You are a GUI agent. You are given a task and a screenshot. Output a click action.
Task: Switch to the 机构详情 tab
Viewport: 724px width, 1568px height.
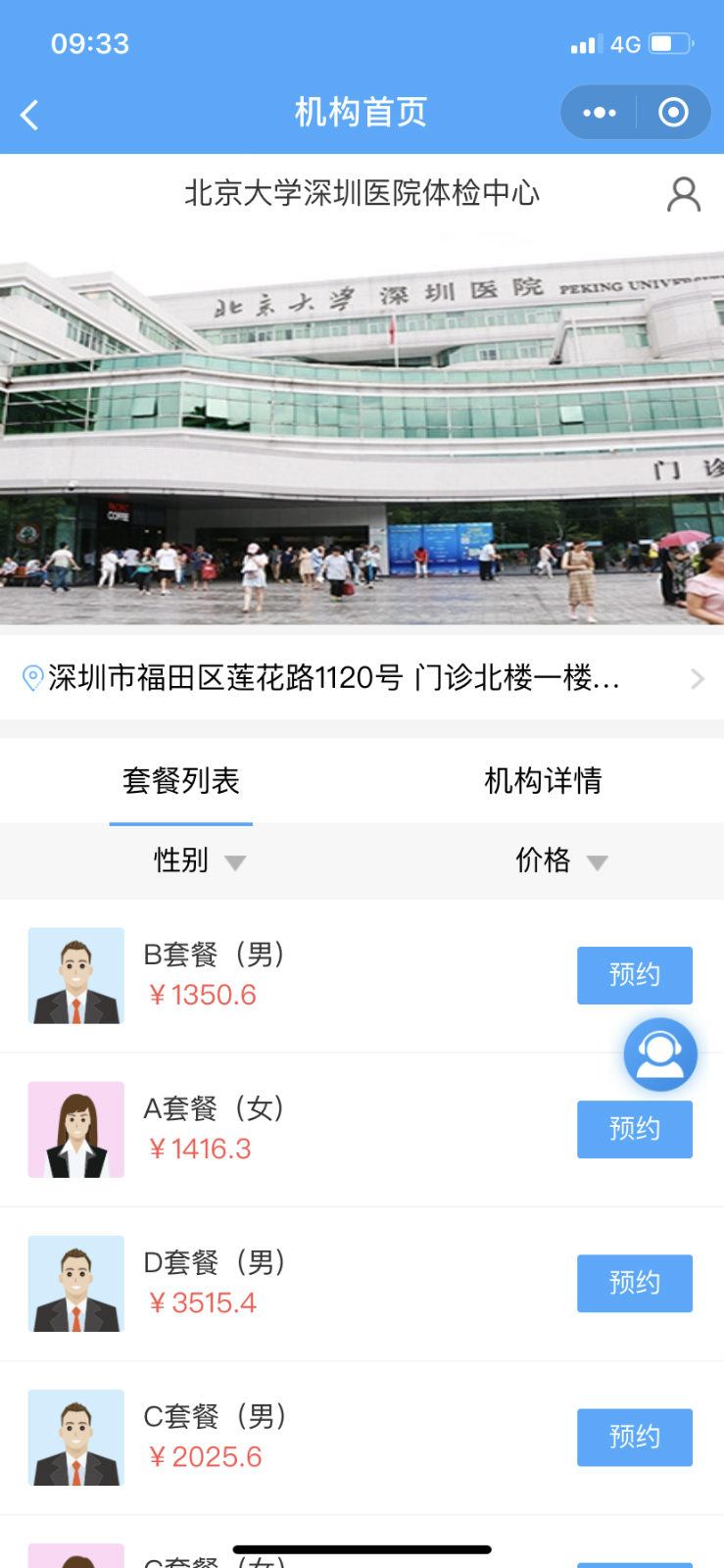point(543,781)
